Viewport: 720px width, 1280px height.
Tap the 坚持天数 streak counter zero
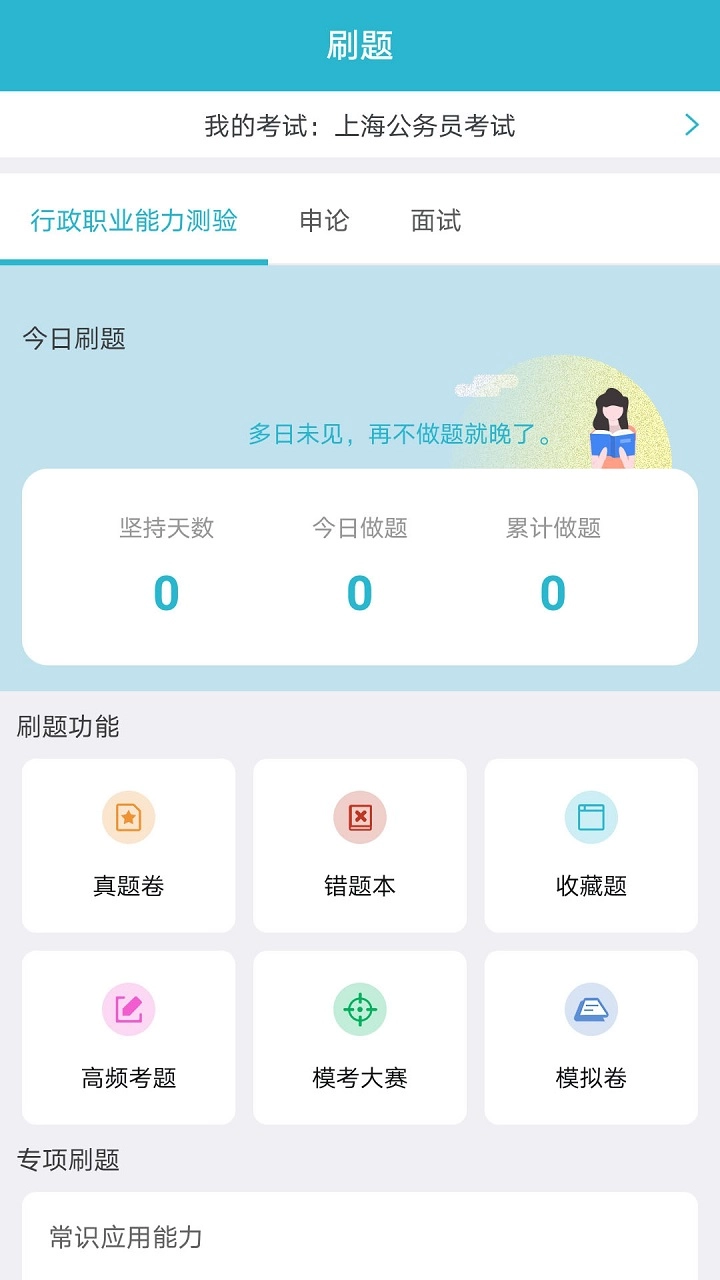tap(165, 590)
